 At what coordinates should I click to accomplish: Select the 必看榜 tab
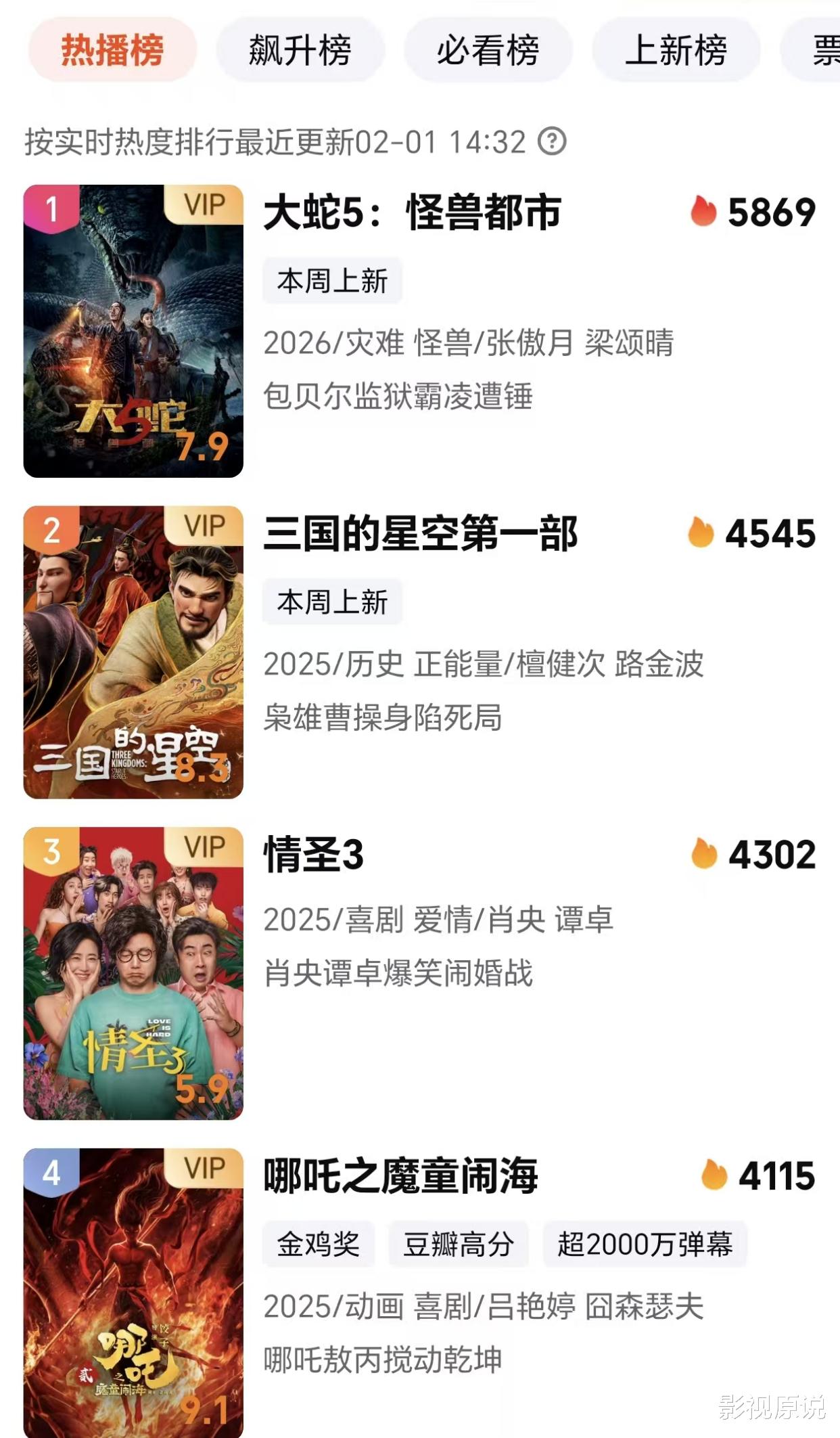click(x=488, y=50)
